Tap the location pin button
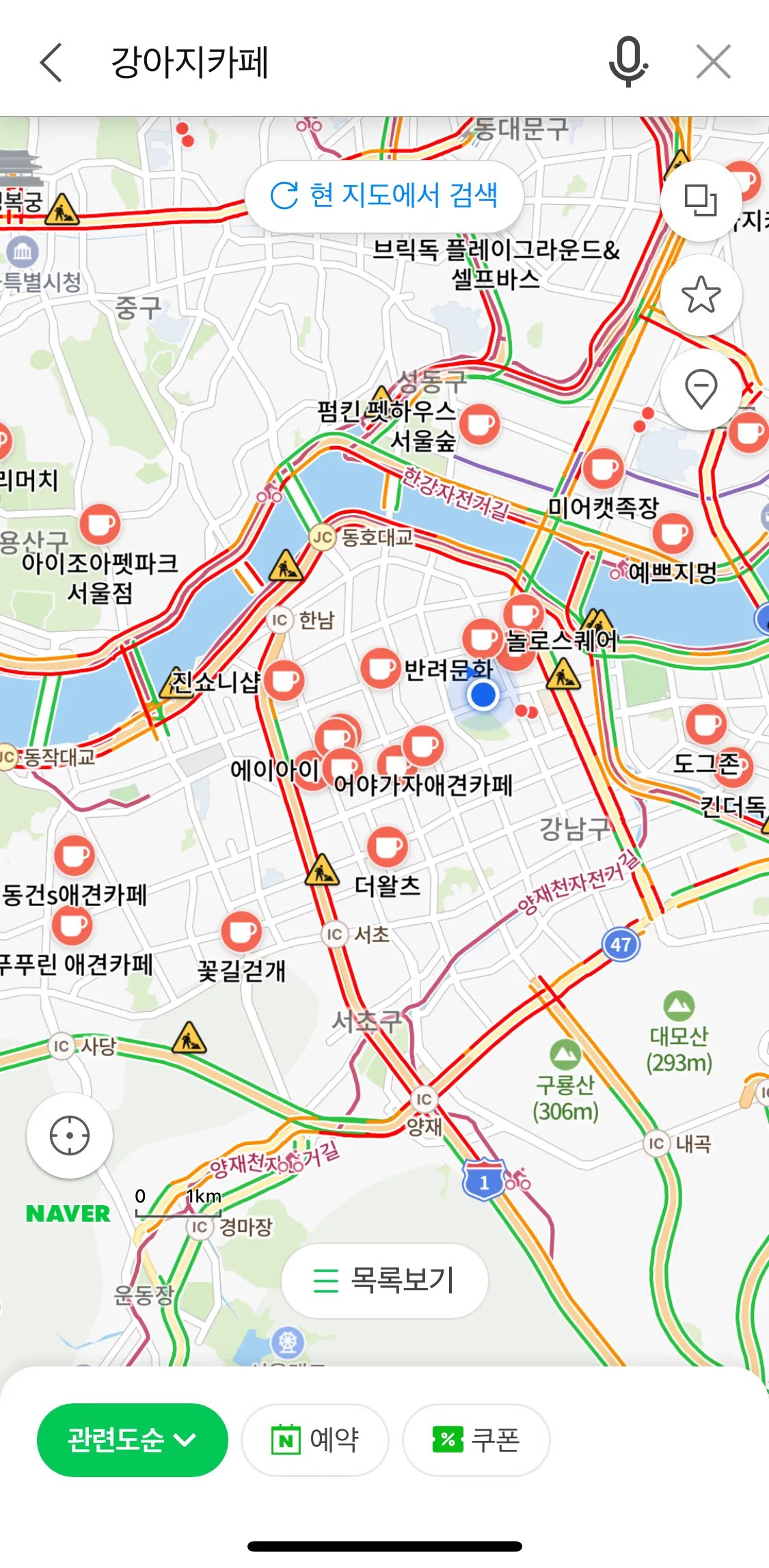 (701, 389)
